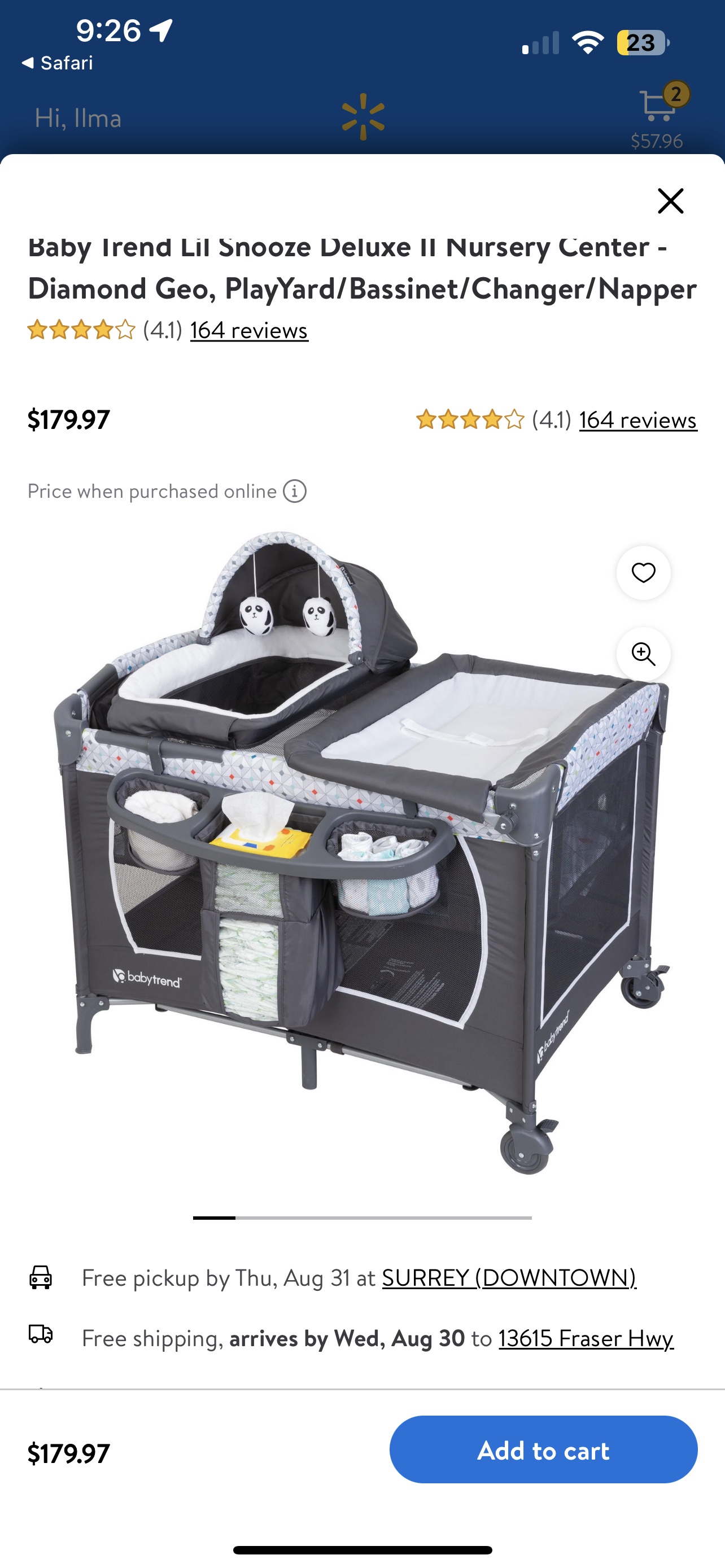
Task: Add the nursery center to favorites
Action: click(643, 573)
